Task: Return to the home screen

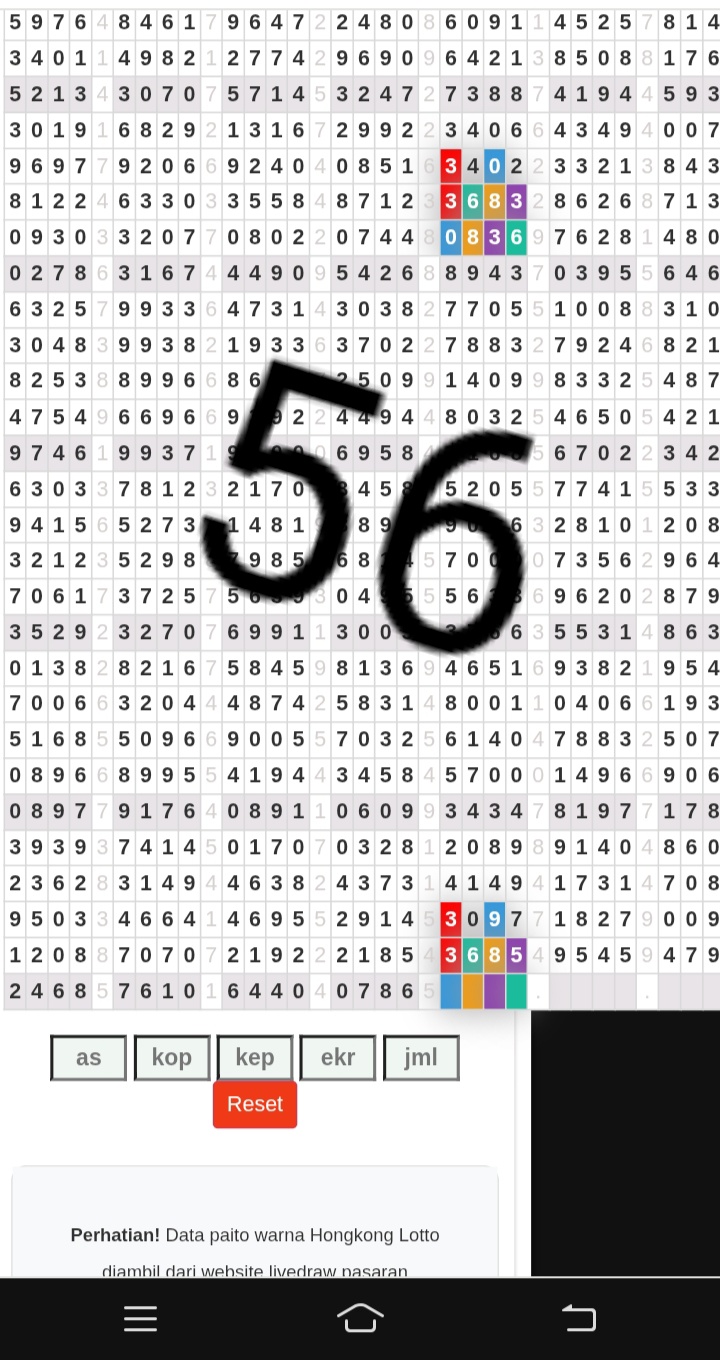Action: pyautogui.click(x=360, y=1319)
